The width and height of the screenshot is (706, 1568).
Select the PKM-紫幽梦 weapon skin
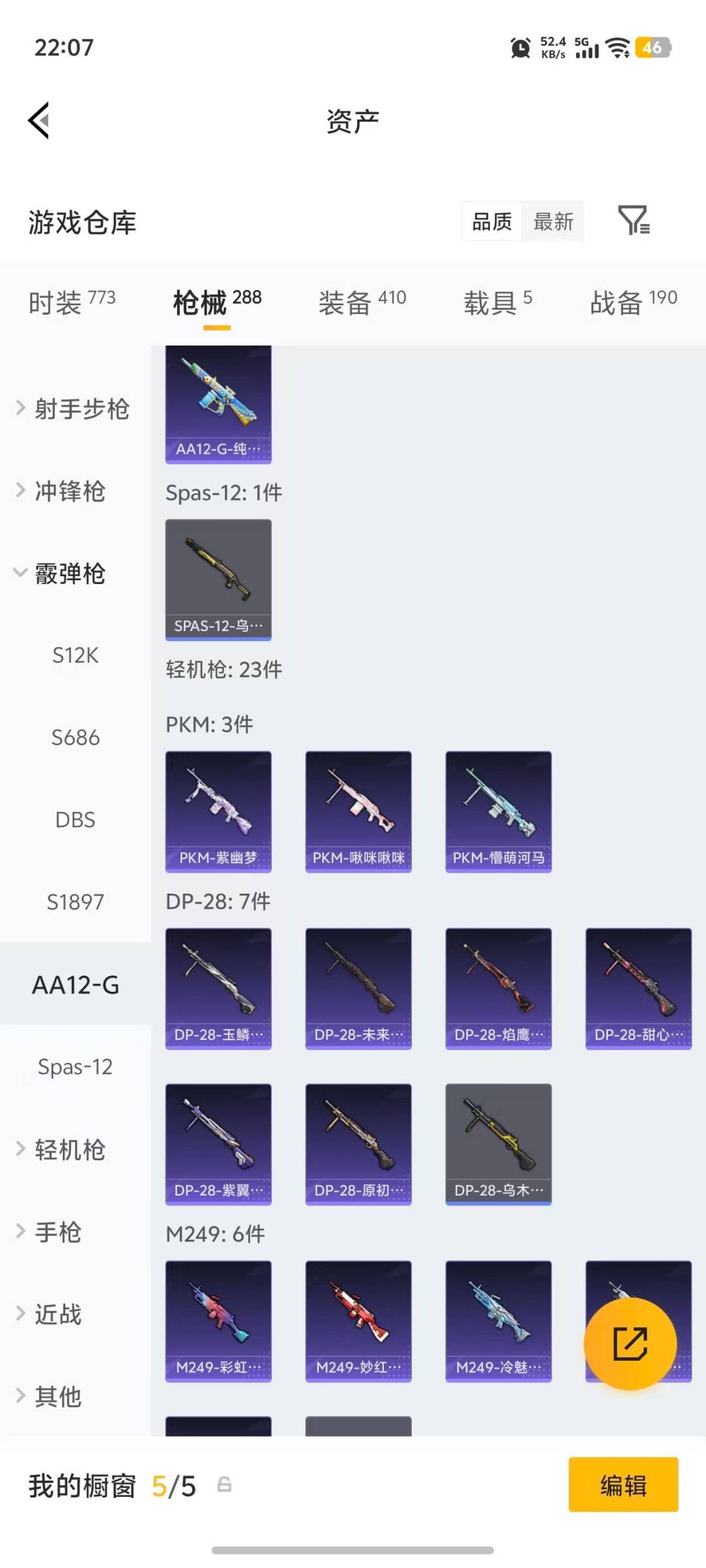[x=218, y=810]
